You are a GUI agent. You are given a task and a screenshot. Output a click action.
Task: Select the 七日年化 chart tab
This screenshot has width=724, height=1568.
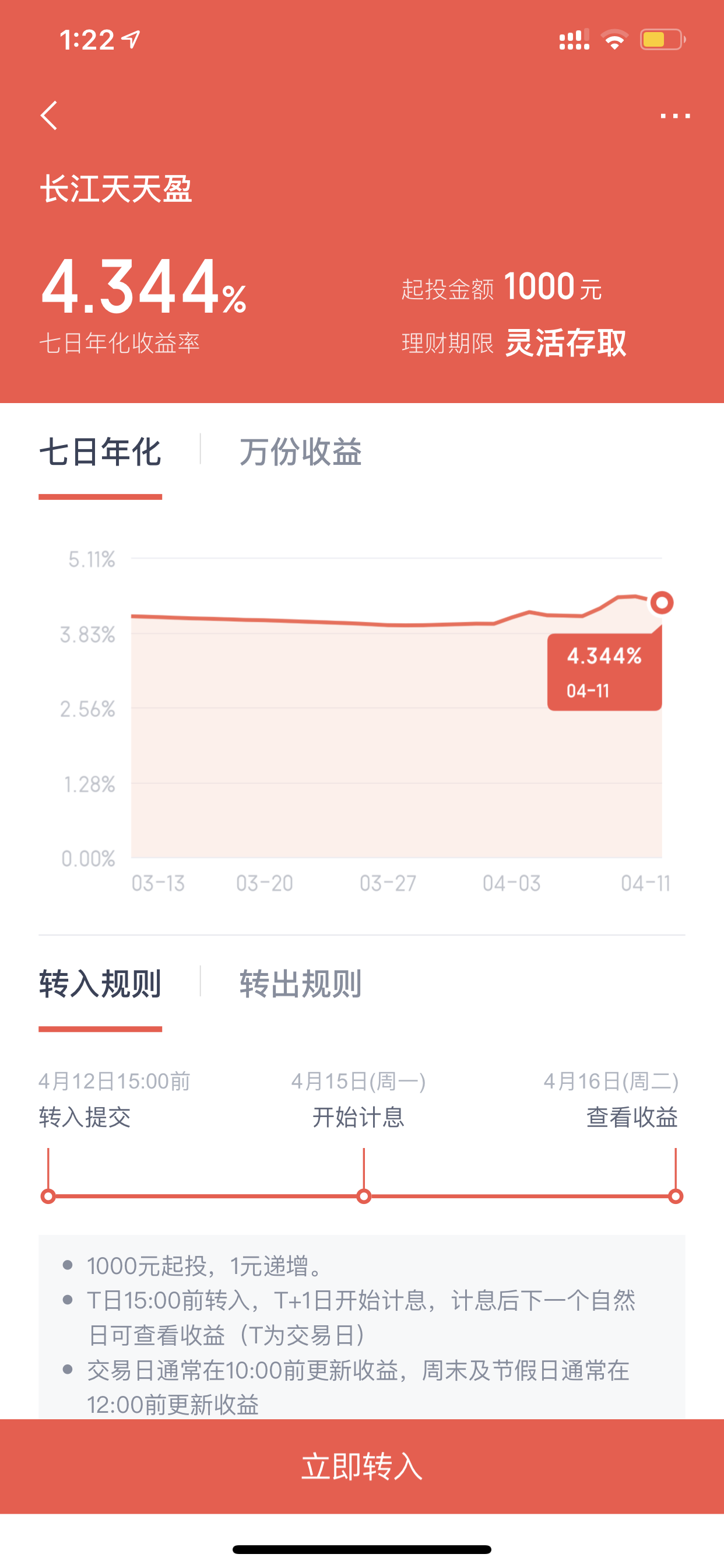[x=100, y=452]
